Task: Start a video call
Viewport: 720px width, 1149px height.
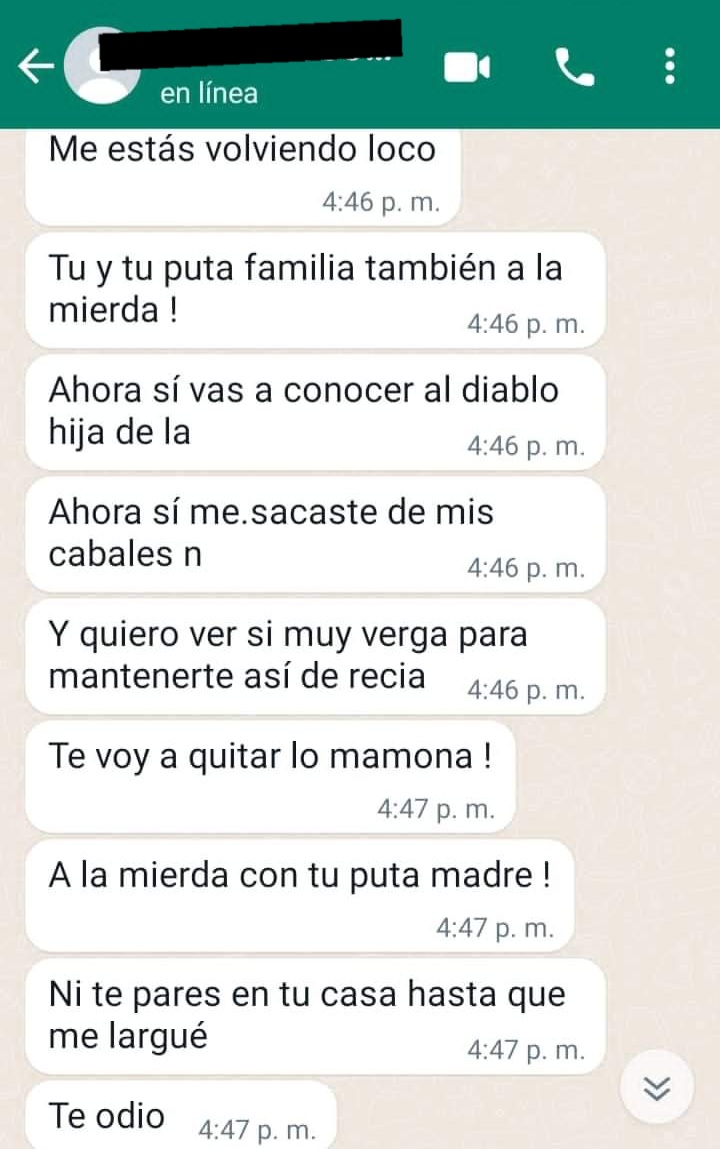Action: pos(466,67)
